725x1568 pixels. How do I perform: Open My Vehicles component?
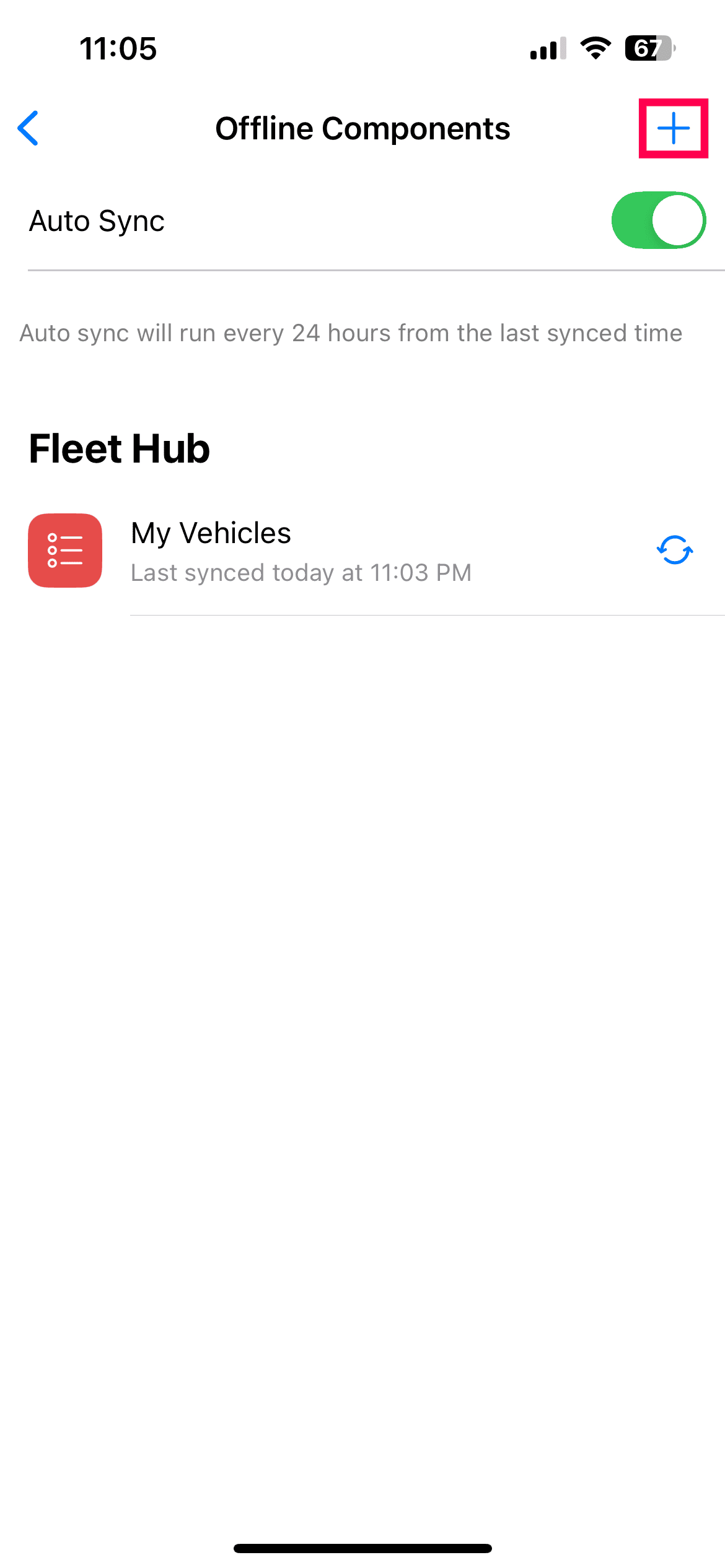point(301,551)
